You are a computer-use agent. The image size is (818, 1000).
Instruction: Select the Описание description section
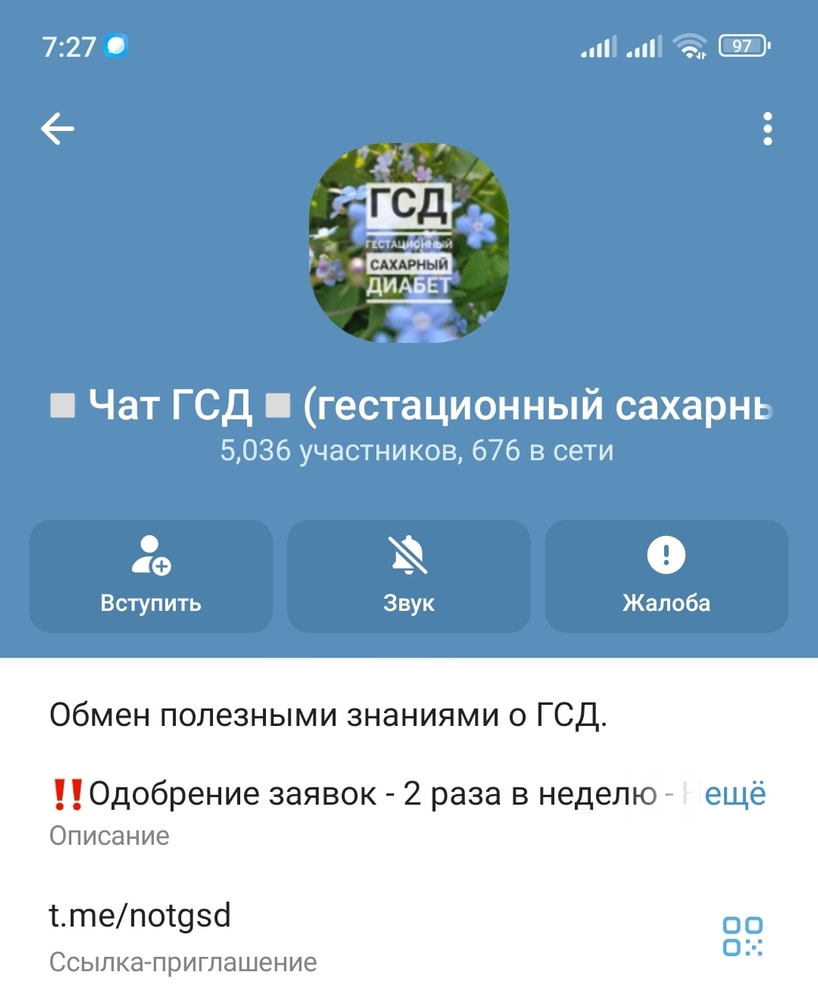click(x=110, y=836)
